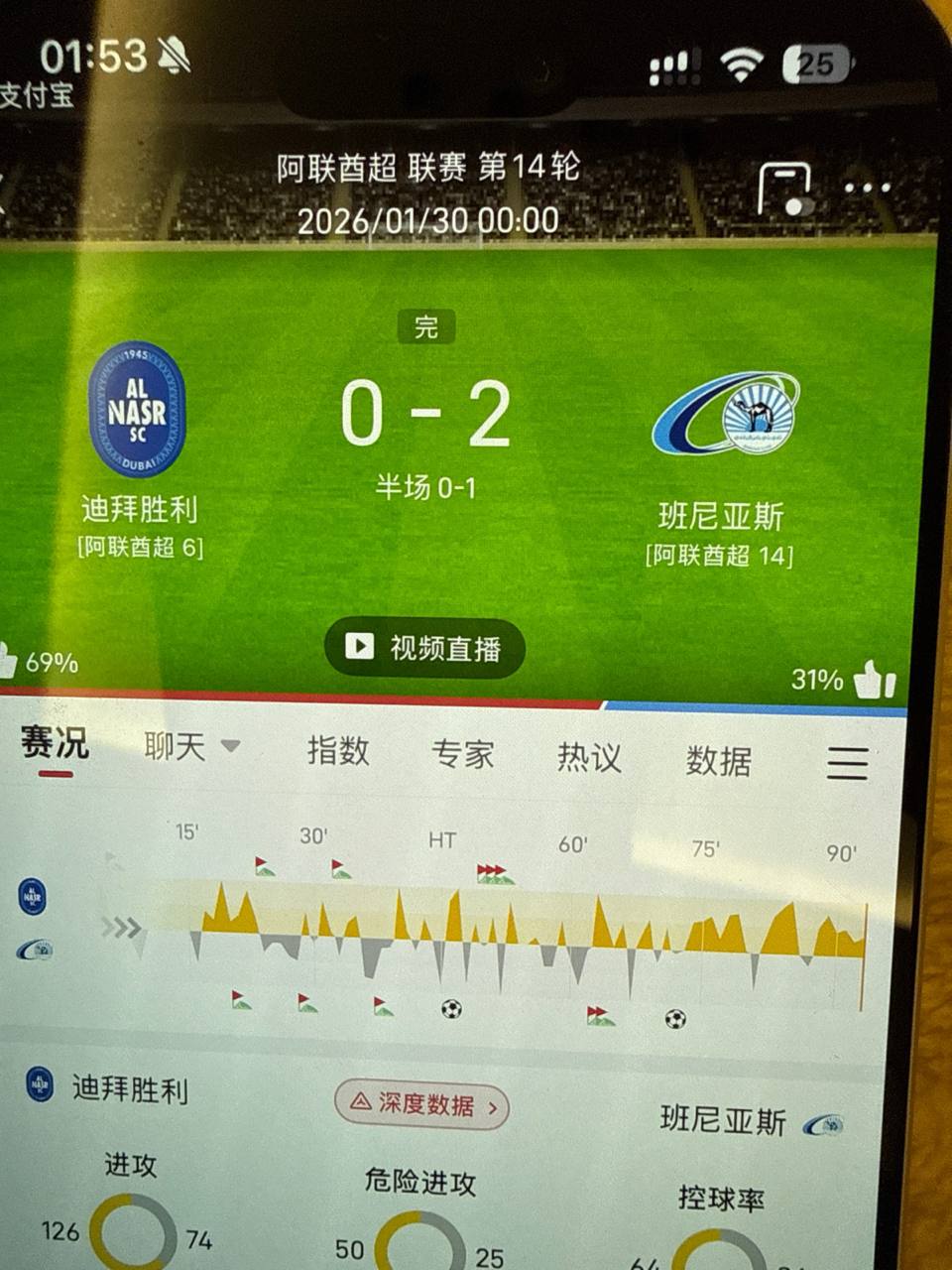Image resolution: width=952 pixels, height=1270 pixels.
Task: Open 深度数据 in-depth stats
Action: coord(422,1103)
